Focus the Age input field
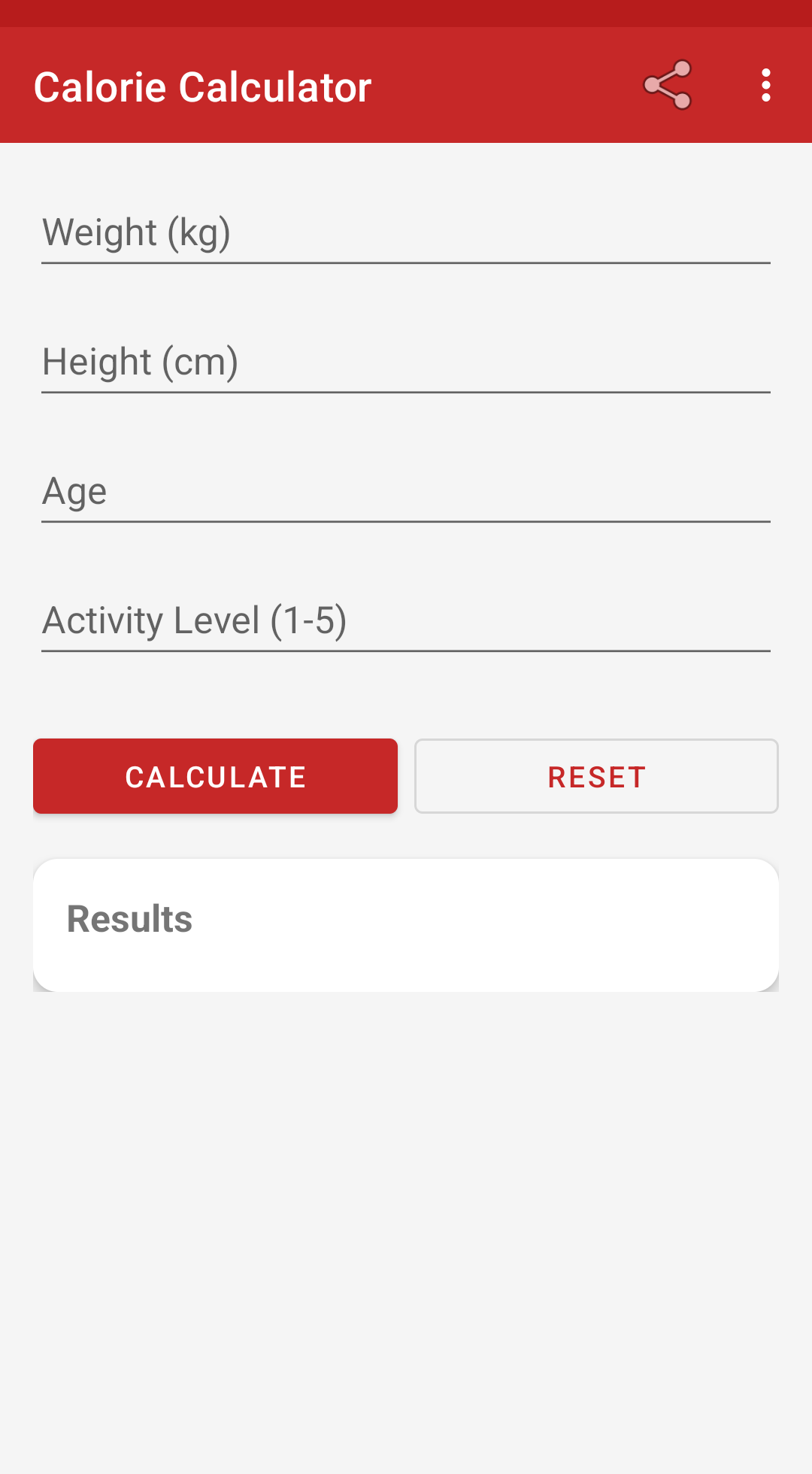Screen dimensions: 812x1474 pos(406,492)
